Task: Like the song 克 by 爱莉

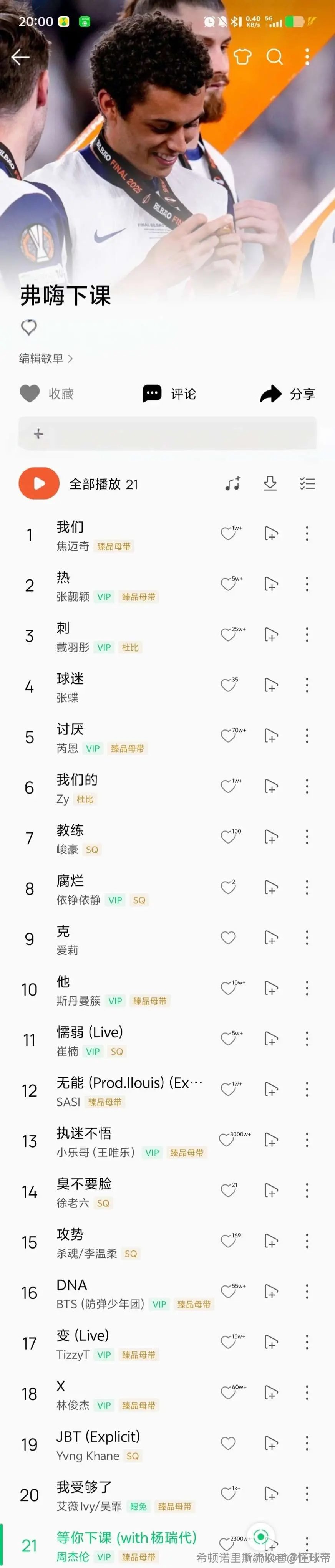Action: 228,938
